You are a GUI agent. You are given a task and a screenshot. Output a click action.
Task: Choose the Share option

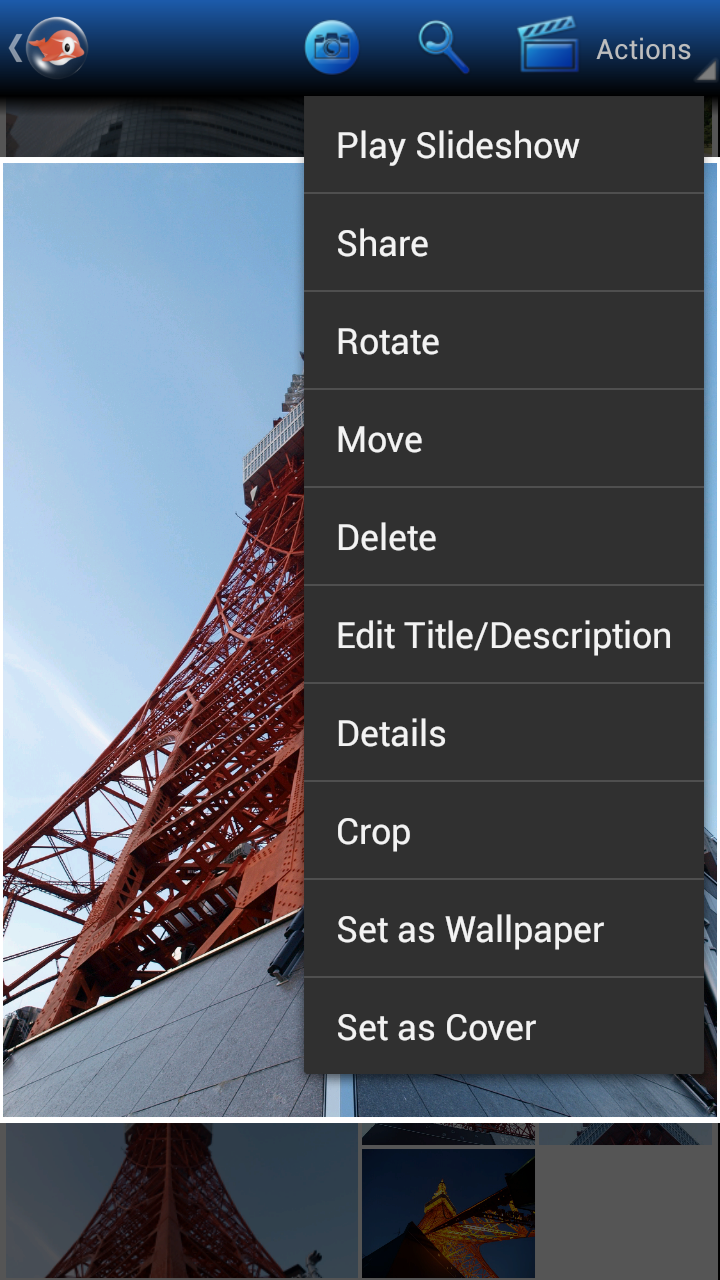click(503, 244)
